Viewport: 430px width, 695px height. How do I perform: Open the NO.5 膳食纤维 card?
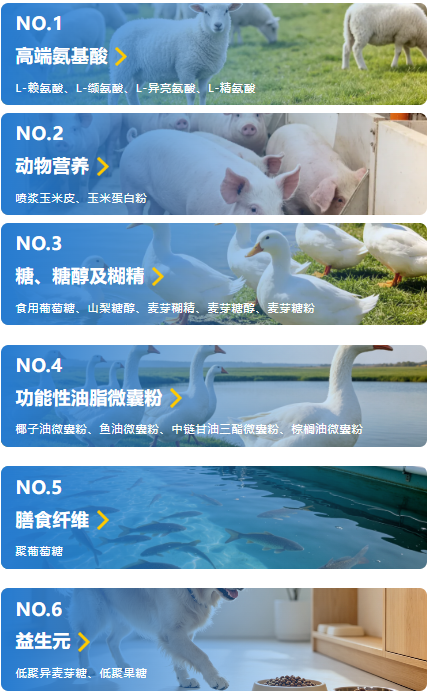(x=214, y=518)
